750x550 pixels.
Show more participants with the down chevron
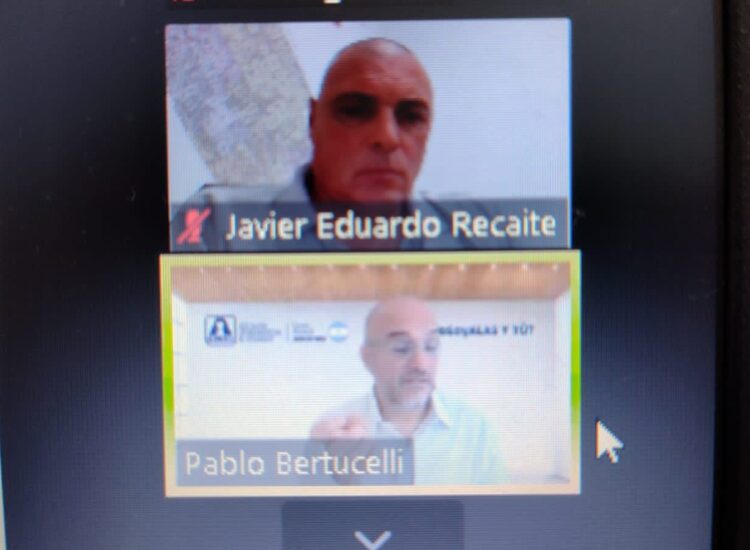pyautogui.click(x=372, y=536)
